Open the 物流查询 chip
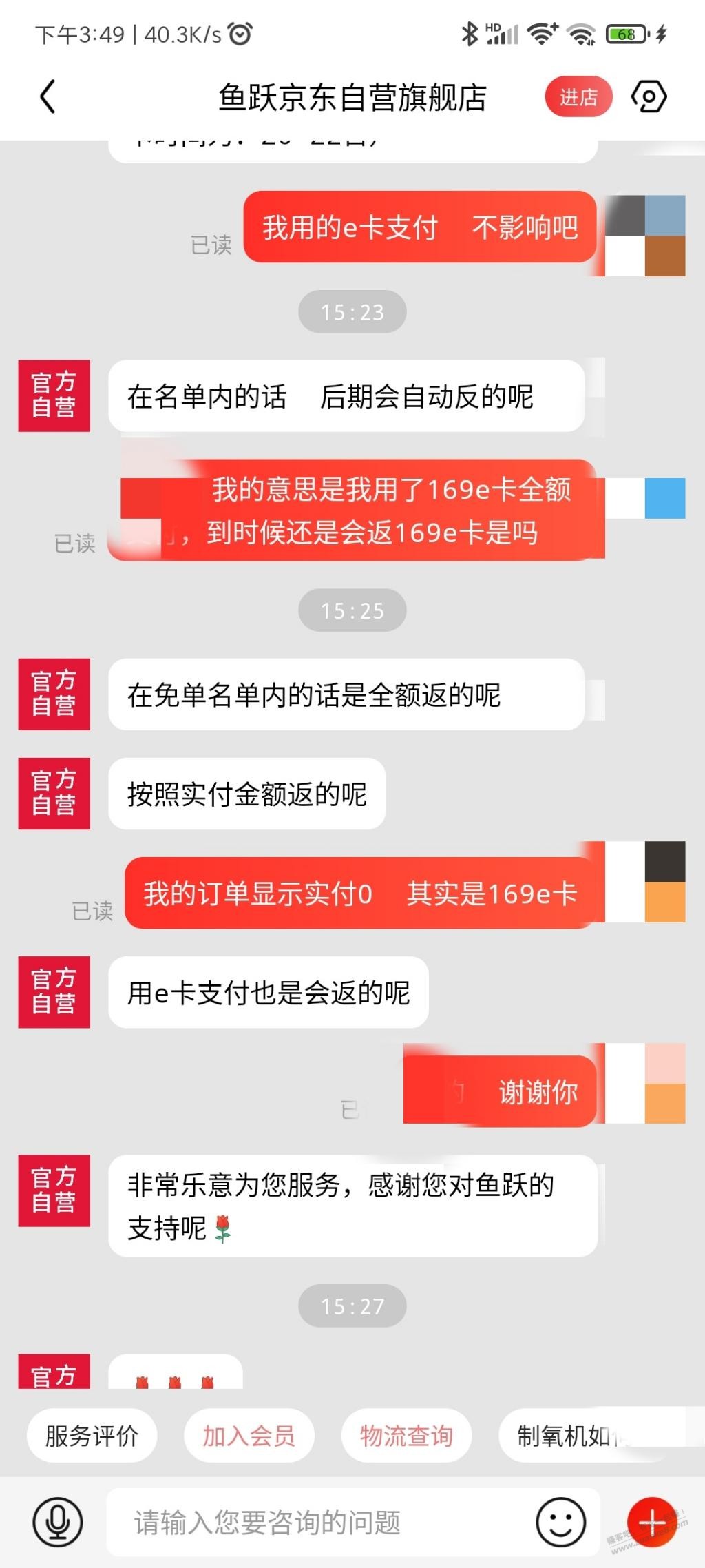Viewport: 705px width, 1568px height. pyautogui.click(x=406, y=1436)
